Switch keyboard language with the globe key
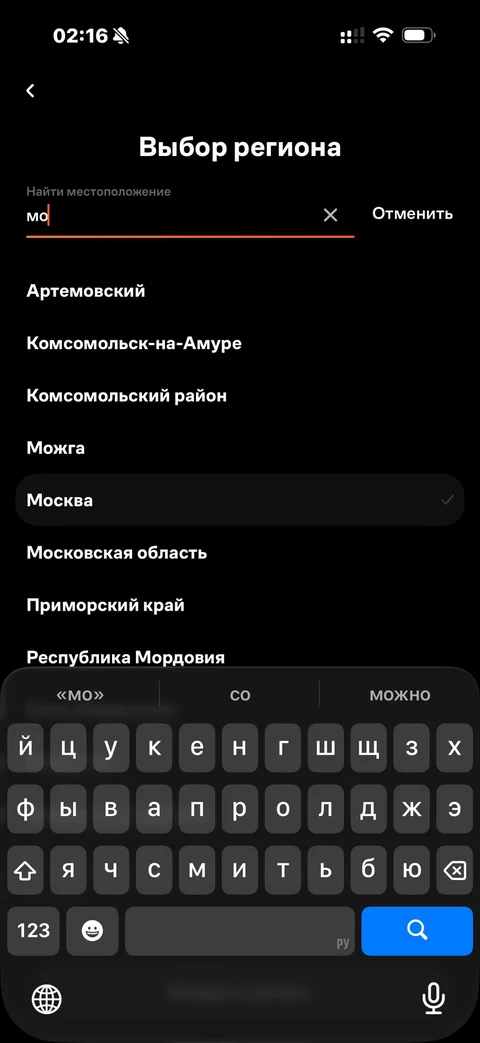This screenshot has height=1043, width=480. pos(47,998)
